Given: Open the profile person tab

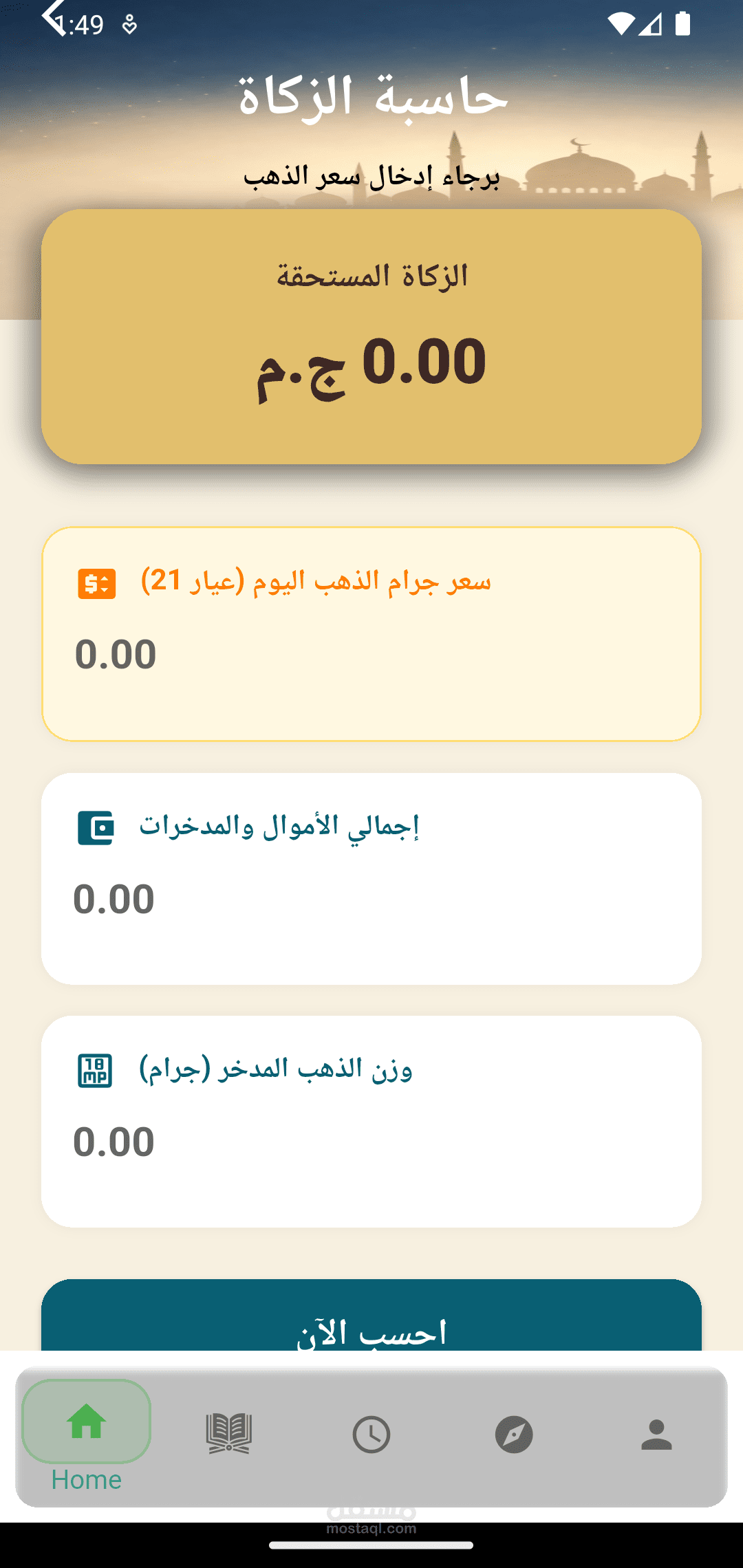Looking at the screenshot, I should (x=656, y=1435).
